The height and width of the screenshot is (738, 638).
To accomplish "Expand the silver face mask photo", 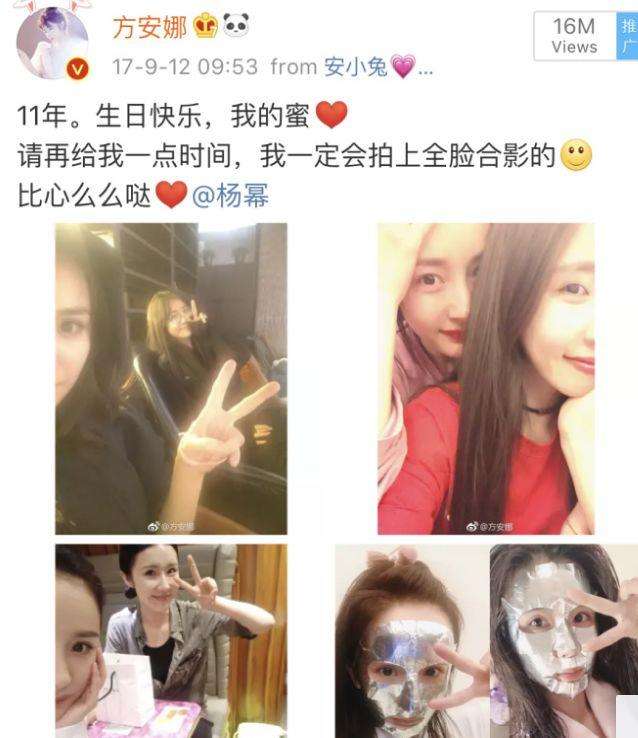I will pos(485,640).
